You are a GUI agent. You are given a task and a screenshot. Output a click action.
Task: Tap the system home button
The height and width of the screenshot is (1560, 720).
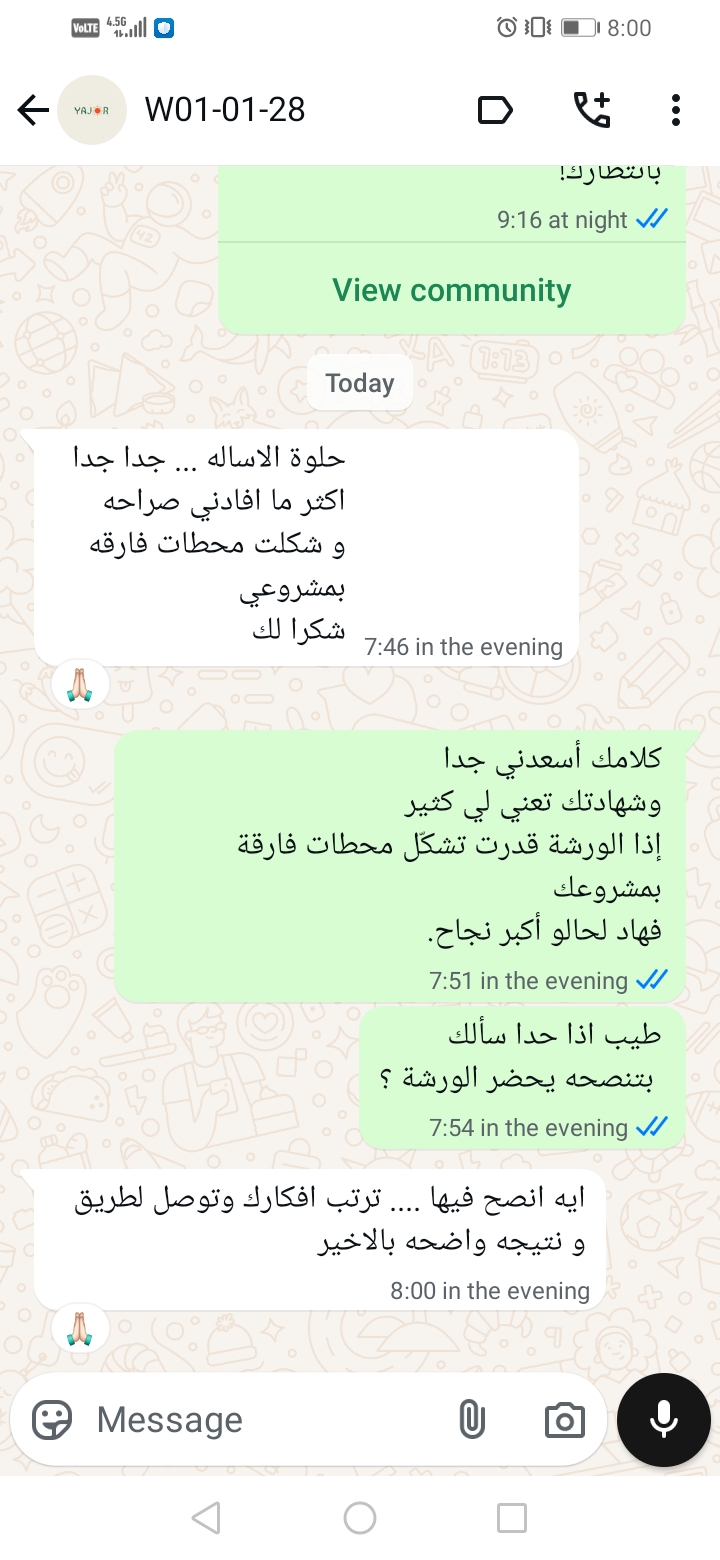(x=360, y=1518)
